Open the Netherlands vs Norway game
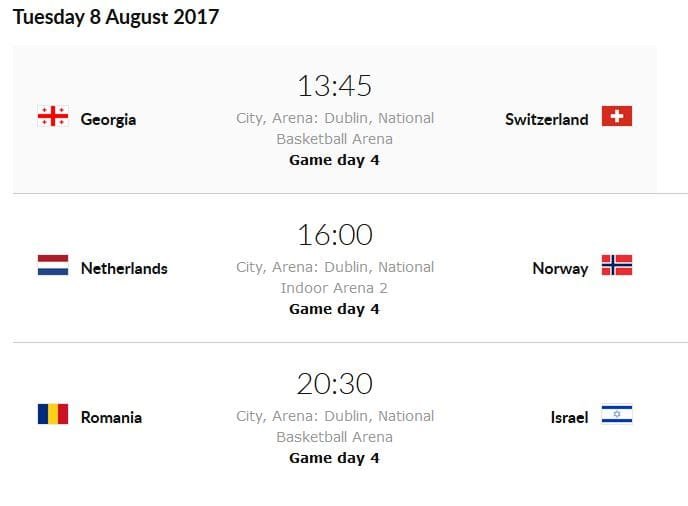This screenshot has width=688, height=506. [x=335, y=267]
